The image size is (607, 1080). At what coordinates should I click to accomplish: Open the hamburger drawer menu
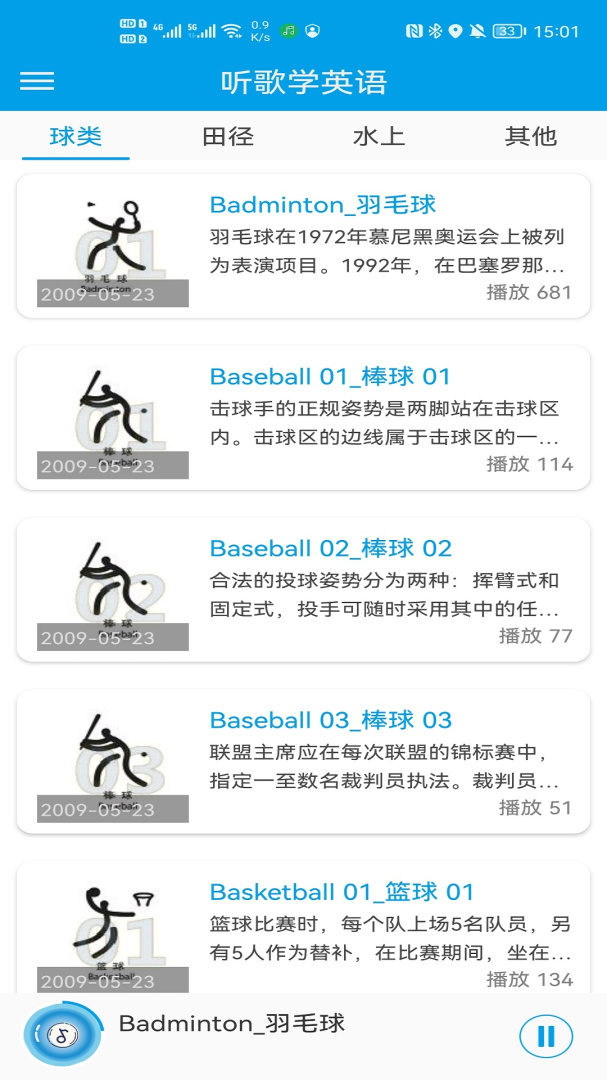pyautogui.click(x=37, y=82)
